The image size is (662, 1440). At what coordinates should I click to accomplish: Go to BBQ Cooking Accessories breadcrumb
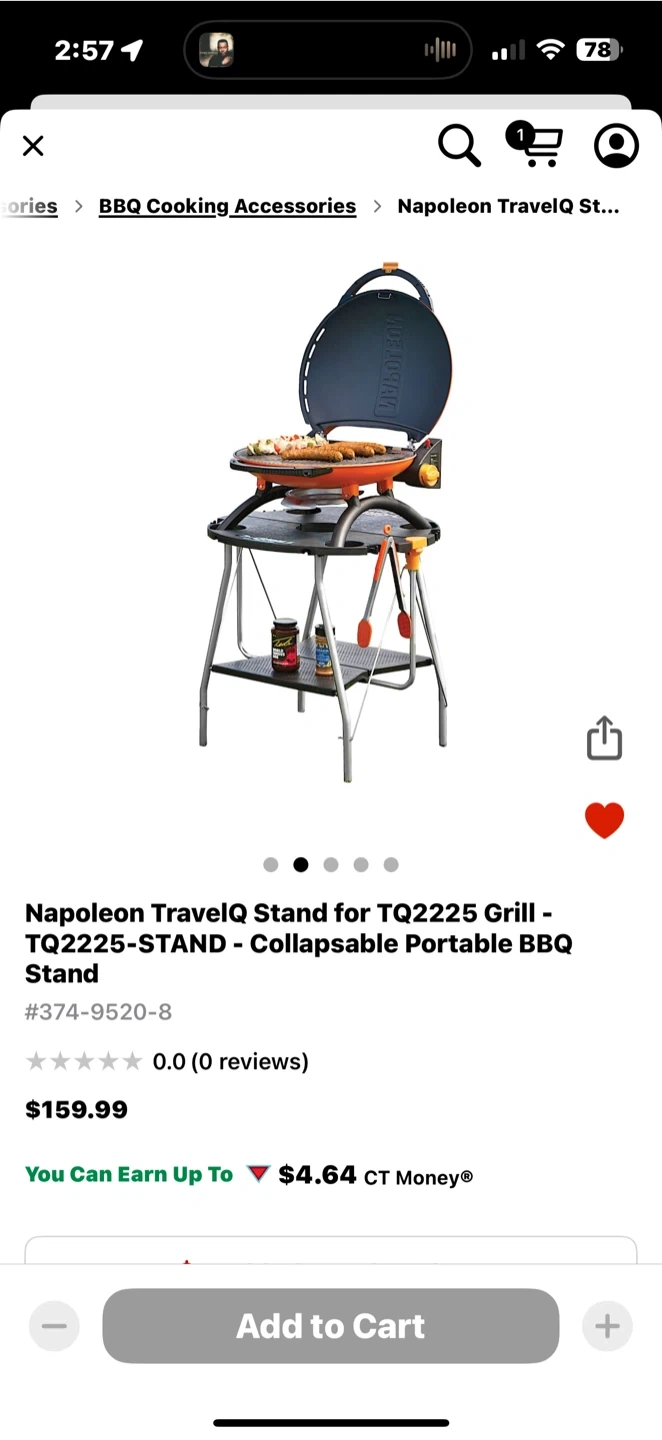tap(227, 206)
